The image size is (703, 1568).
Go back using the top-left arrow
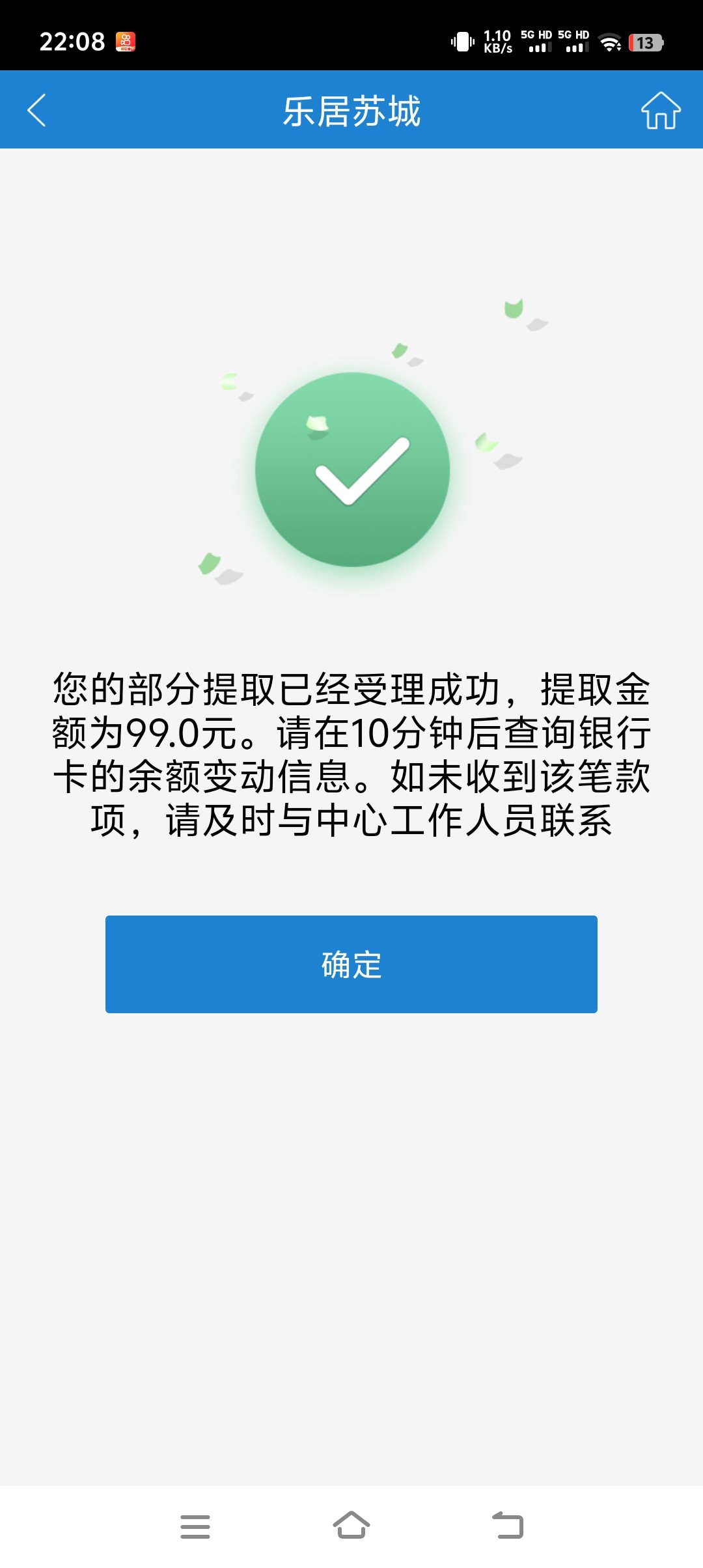[x=37, y=110]
